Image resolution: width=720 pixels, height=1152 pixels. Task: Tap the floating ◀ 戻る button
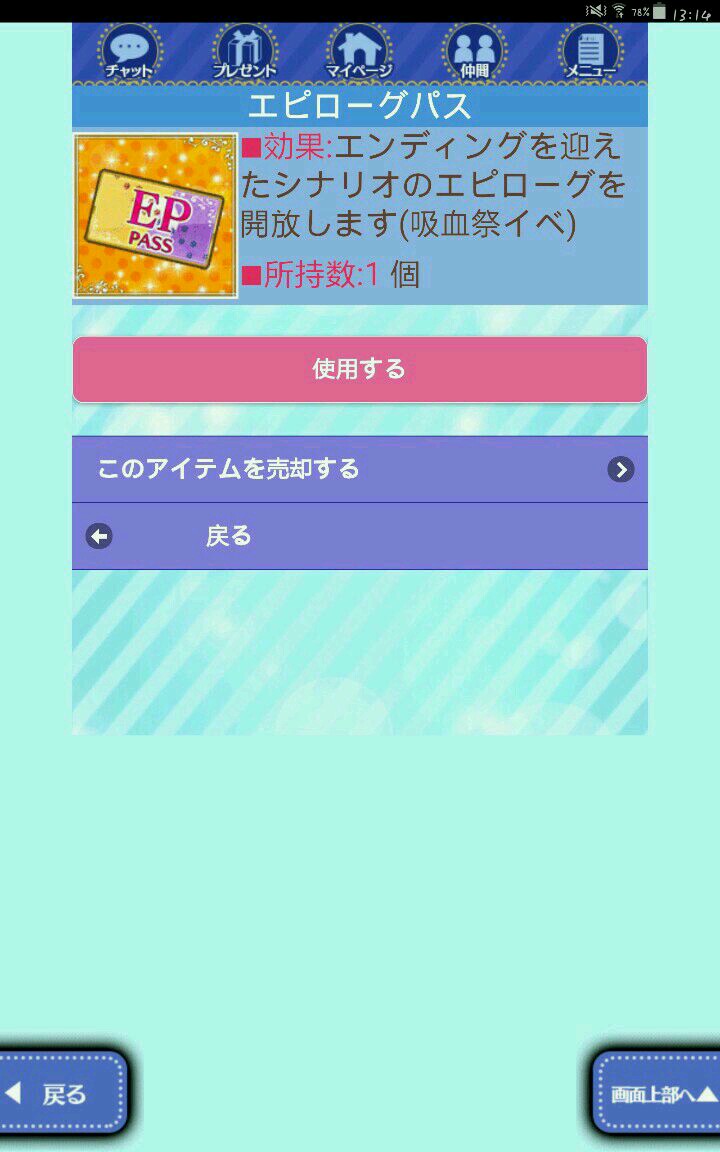pyautogui.click(x=62, y=1093)
